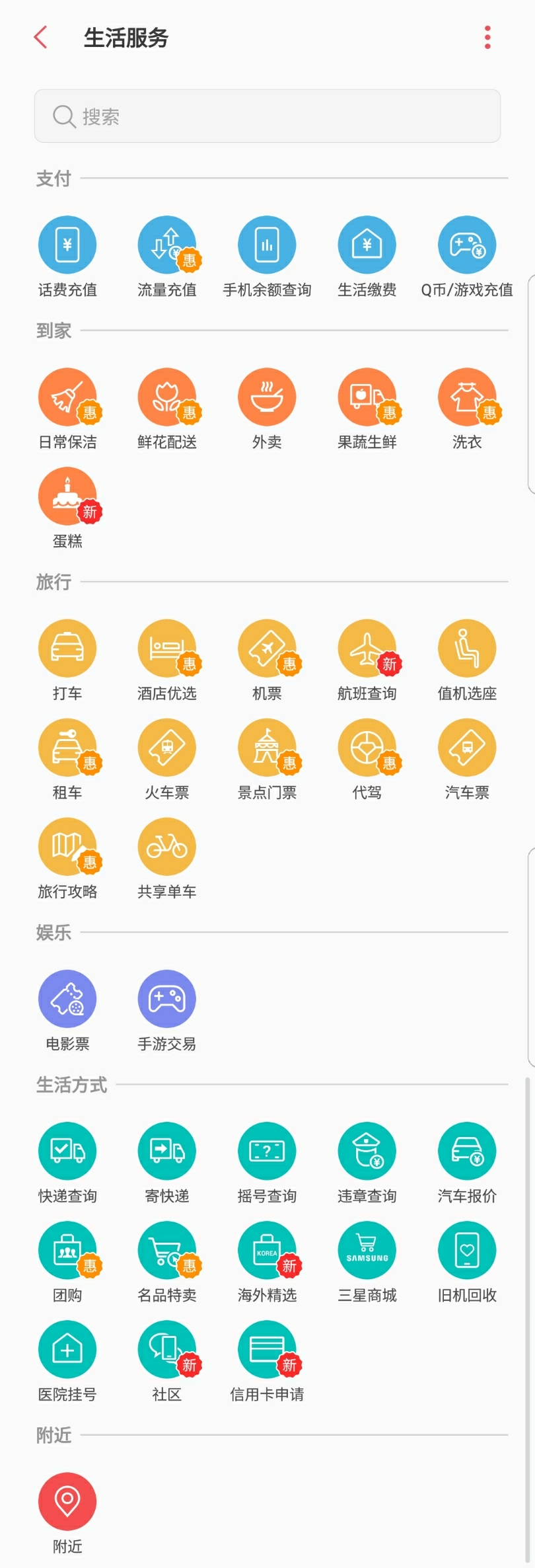The height and width of the screenshot is (1568, 535).
Task: Open the overflow menu via three dots
Action: point(487,37)
